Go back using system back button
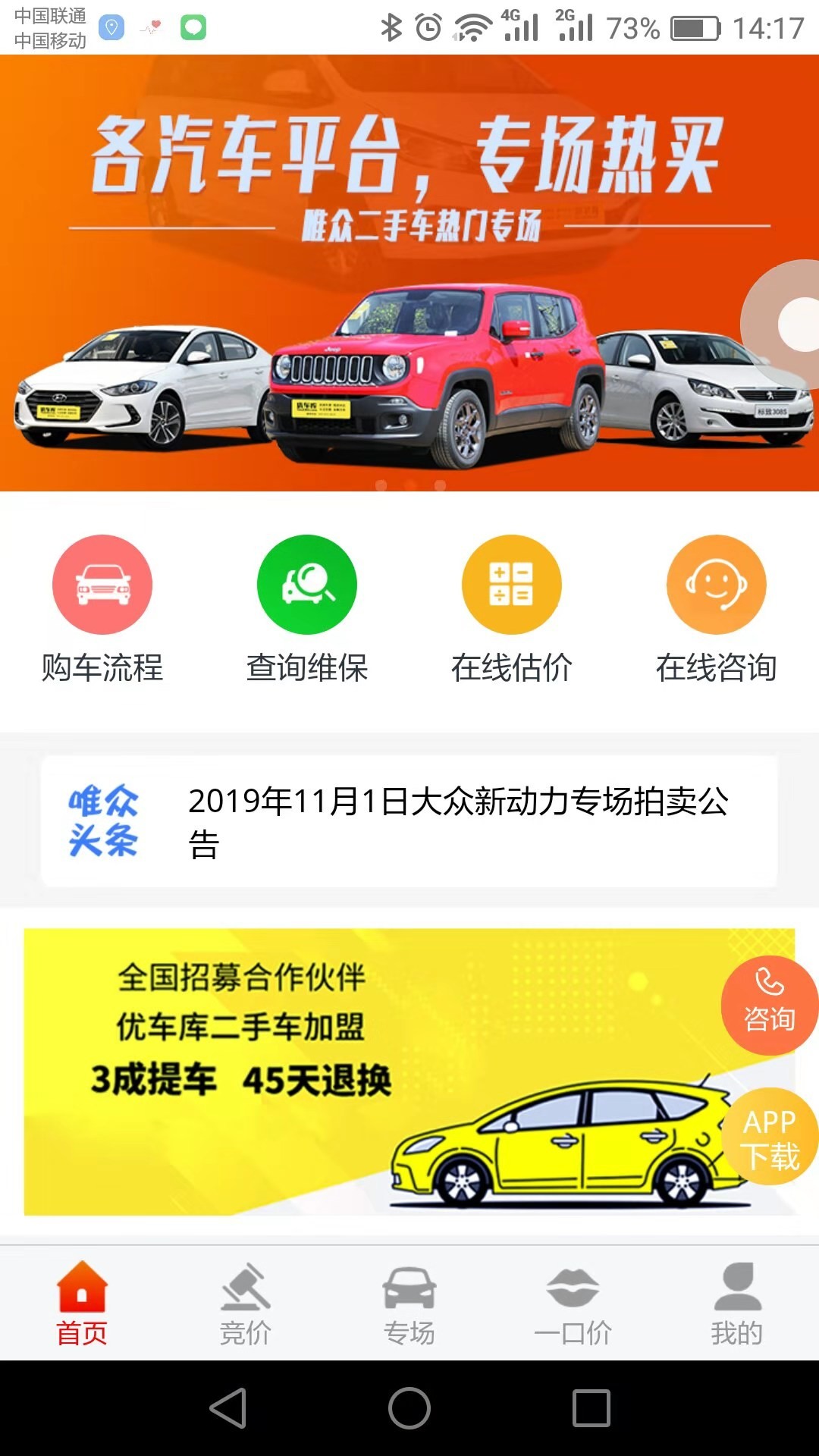819x1456 pixels. pos(227,1408)
